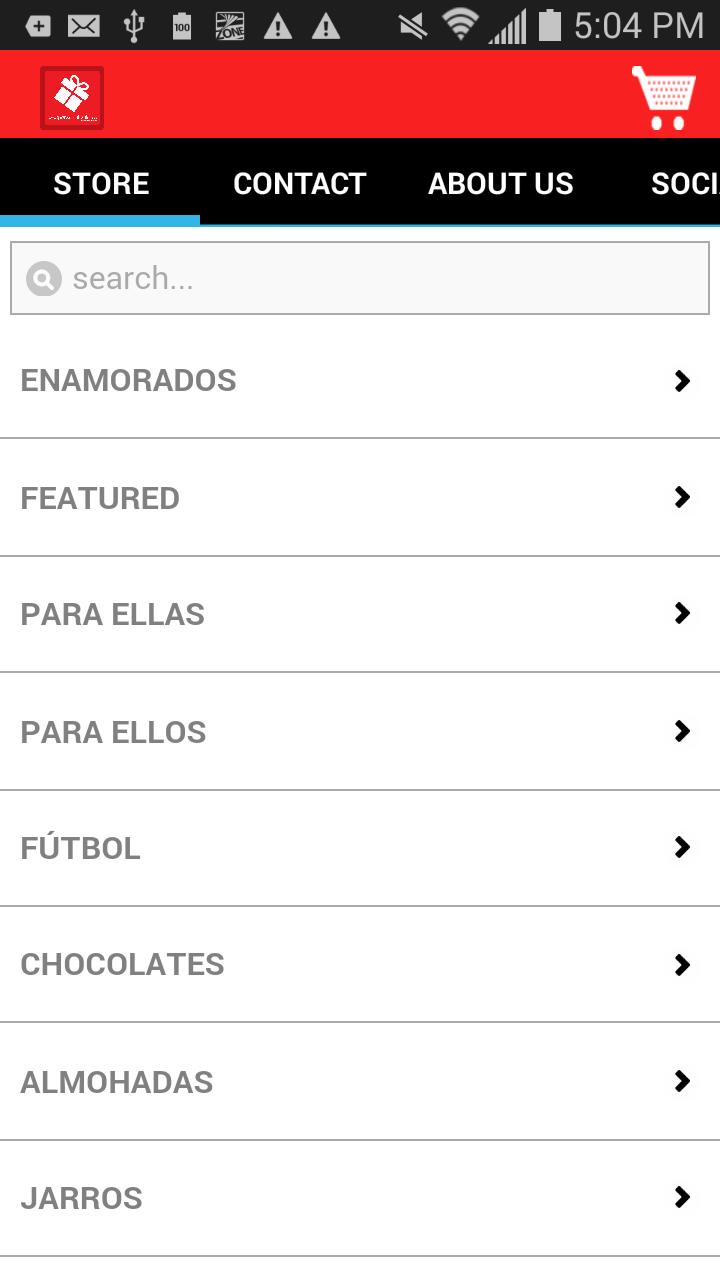This screenshot has width=720, height=1280.
Task: Click the search magnifier icon
Action: (43, 279)
